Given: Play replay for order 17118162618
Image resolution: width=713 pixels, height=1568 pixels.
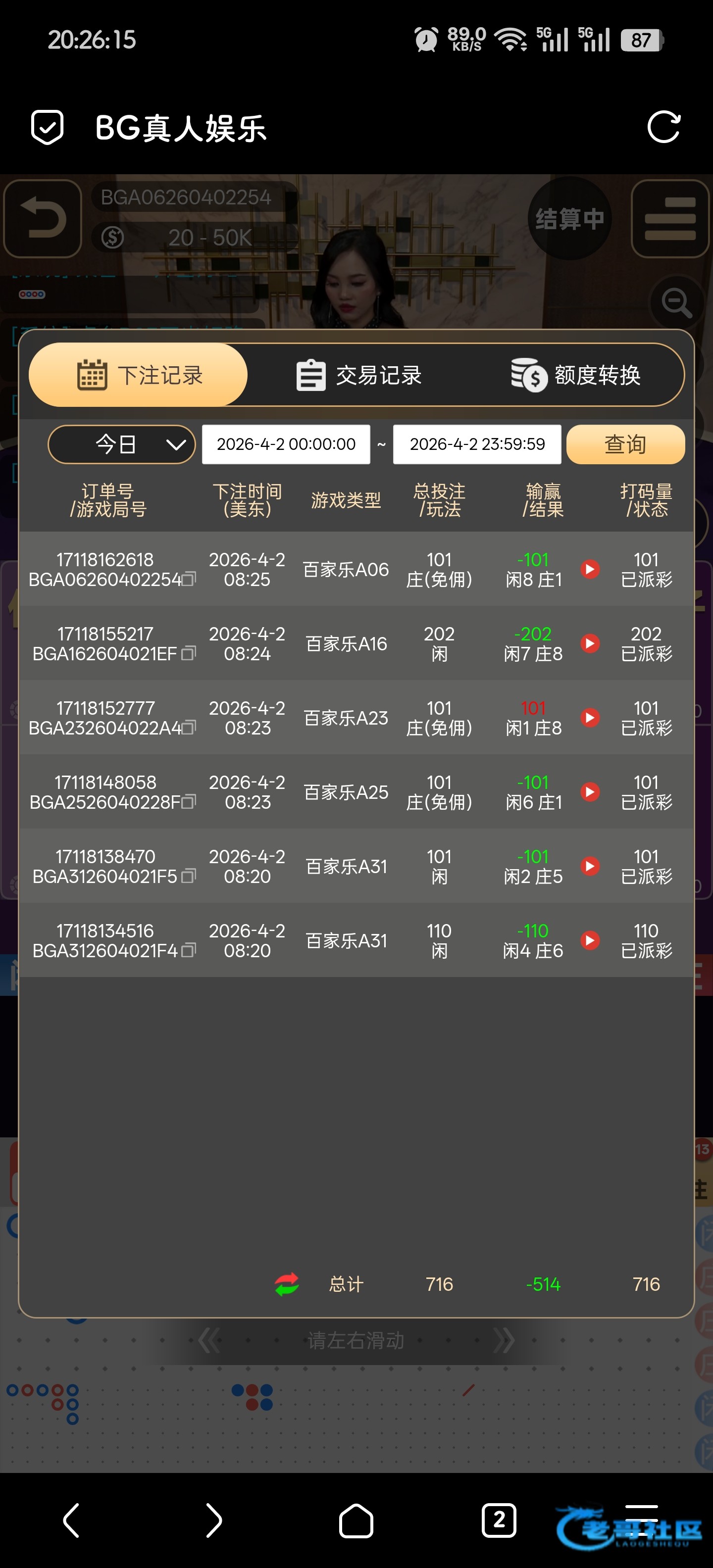Looking at the screenshot, I should click(x=589, y=569).
